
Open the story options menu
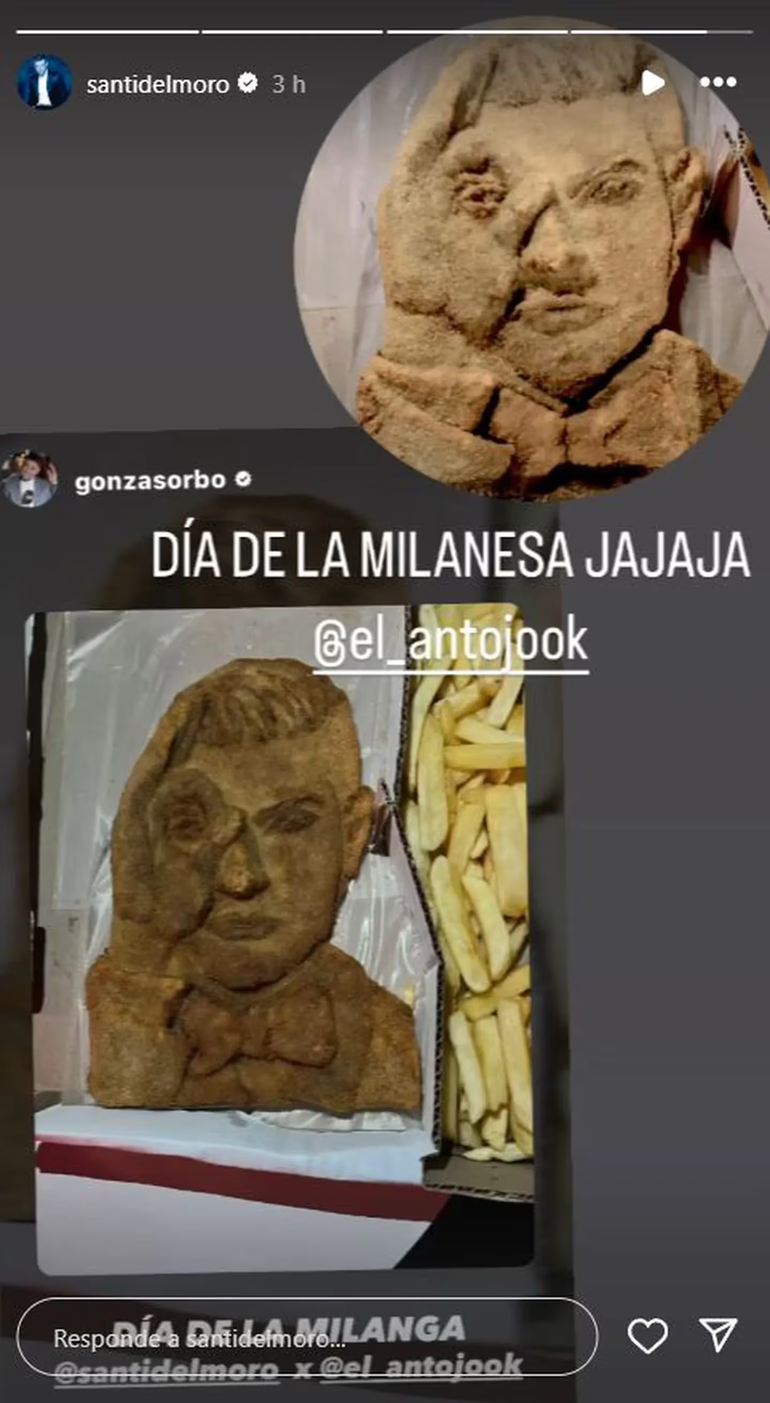(x=718, y=83)
